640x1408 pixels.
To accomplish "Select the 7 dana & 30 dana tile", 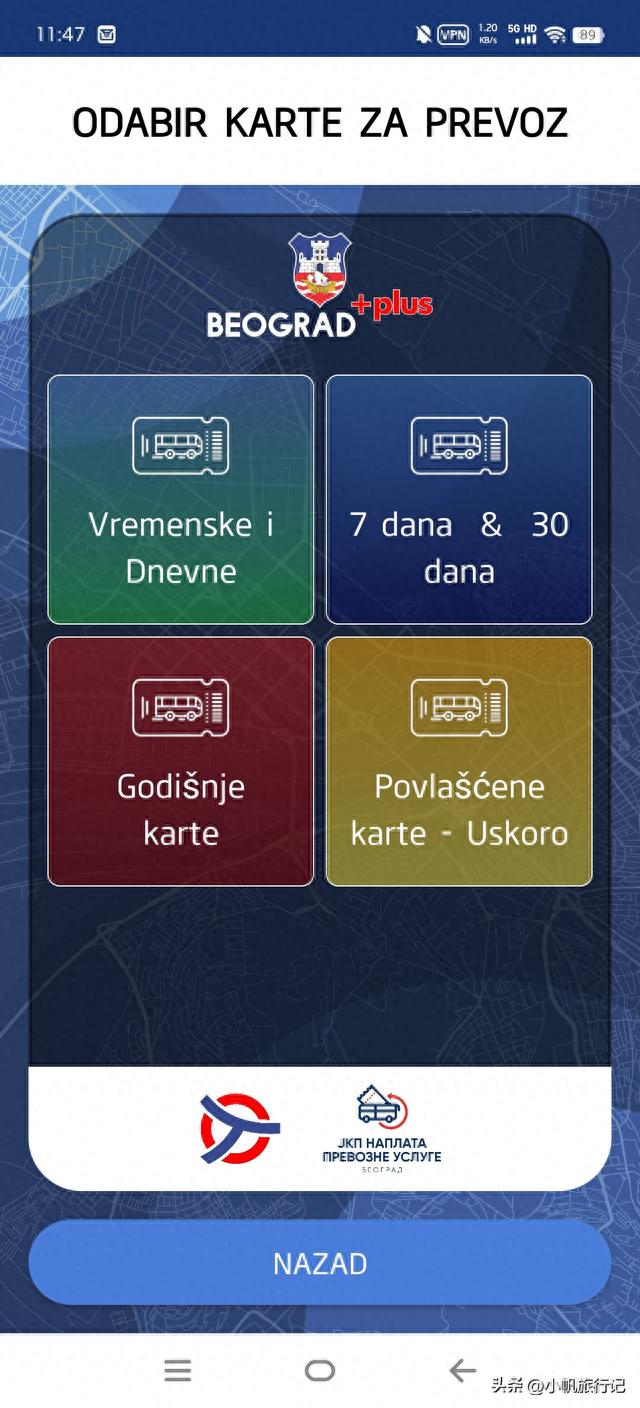I will pyautogui.click(x=459, y=500).
